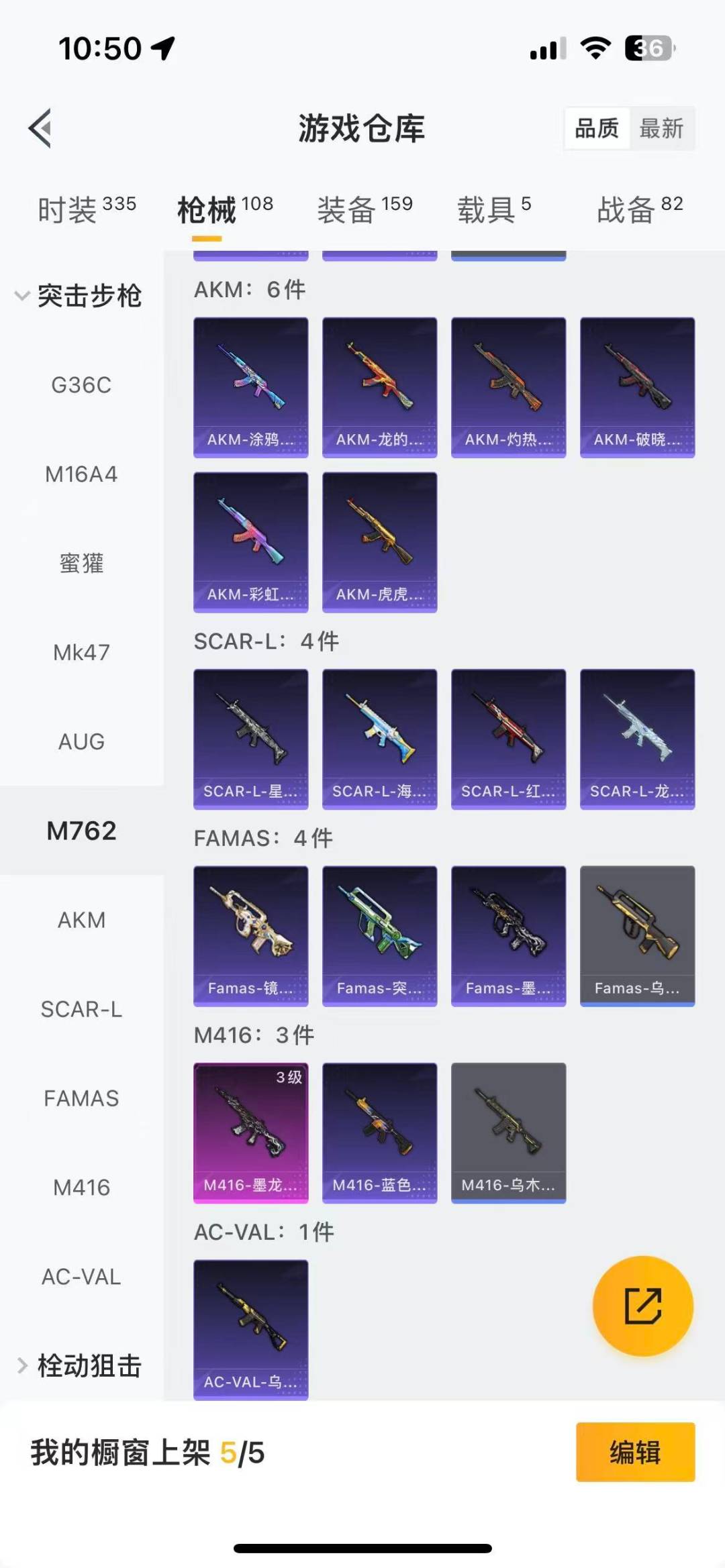Open the AKM-虎虎 skin tile

coord(379,542)
